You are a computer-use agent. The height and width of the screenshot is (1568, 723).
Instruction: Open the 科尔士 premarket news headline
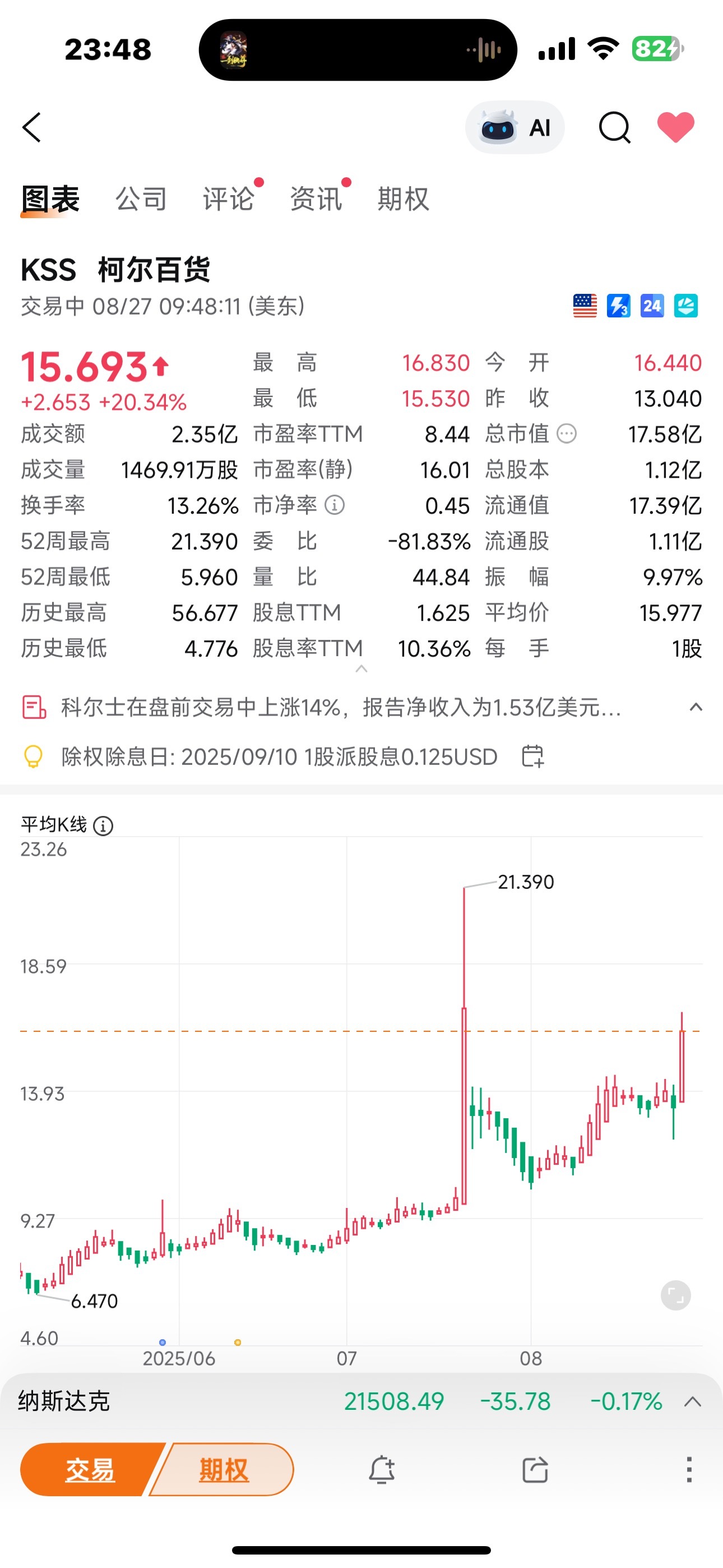341,707
